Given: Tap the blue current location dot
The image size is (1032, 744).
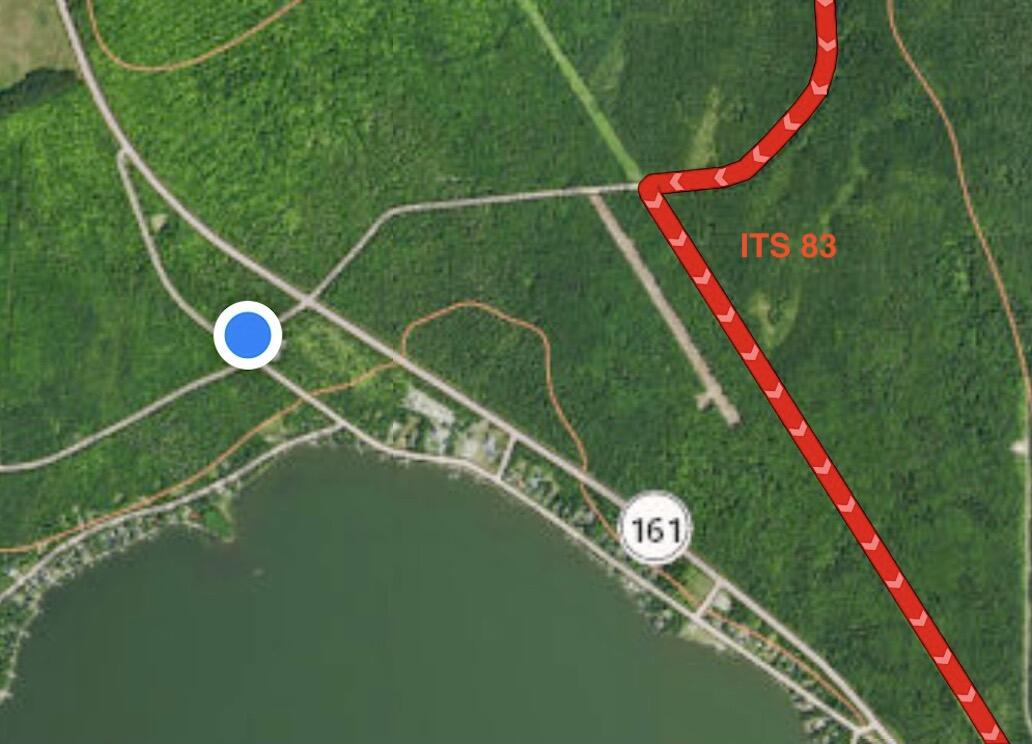Looking at the screenshot, I should click(248, 335).
